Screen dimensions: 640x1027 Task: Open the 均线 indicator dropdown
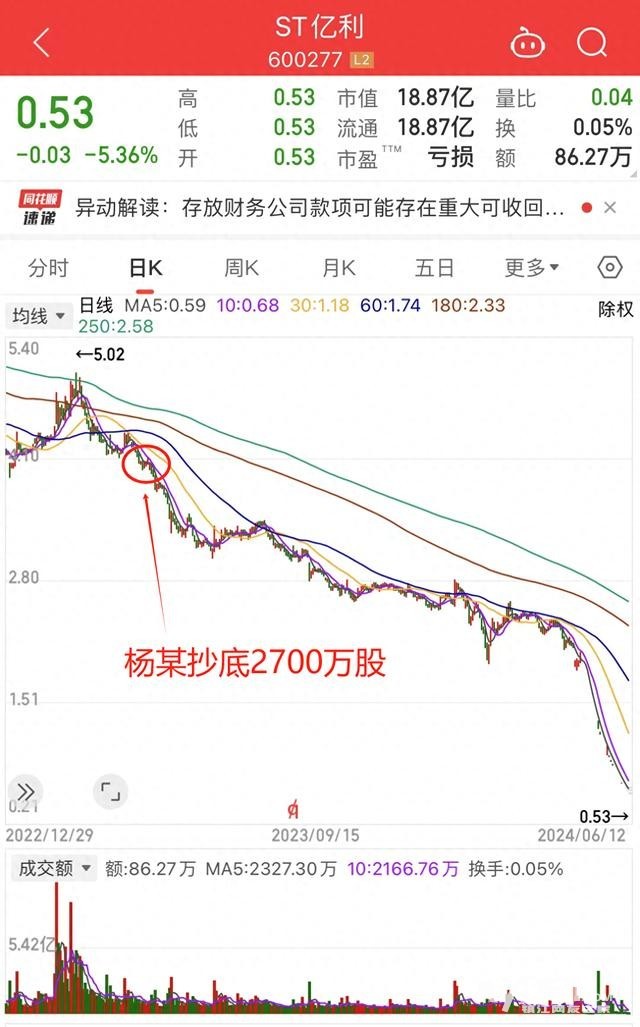click(x=39, y=316)
